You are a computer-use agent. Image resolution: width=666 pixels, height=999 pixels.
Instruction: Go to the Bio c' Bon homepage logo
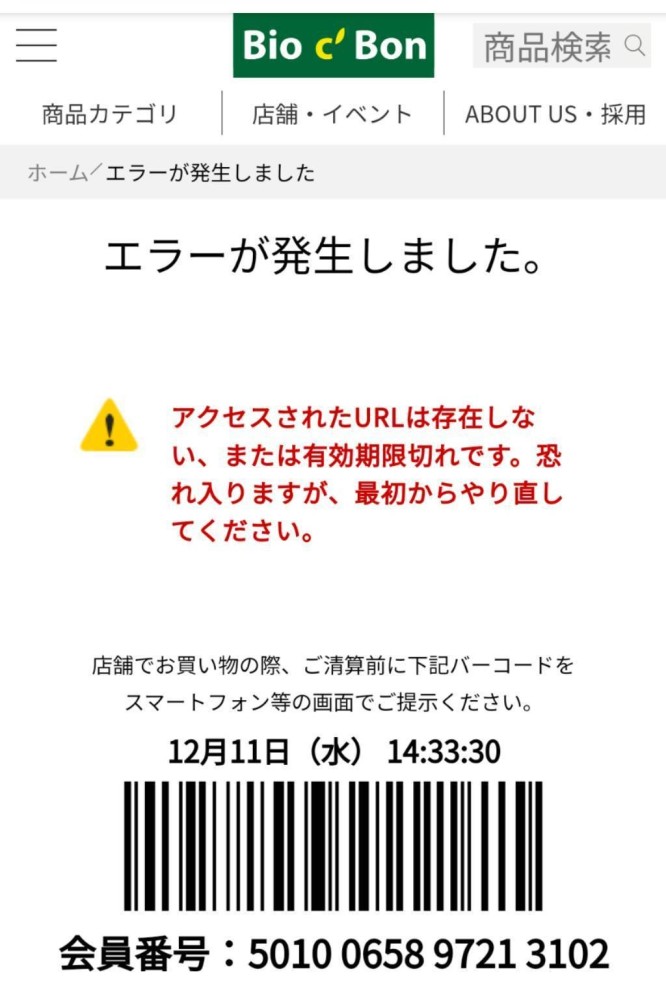point(333,46)
